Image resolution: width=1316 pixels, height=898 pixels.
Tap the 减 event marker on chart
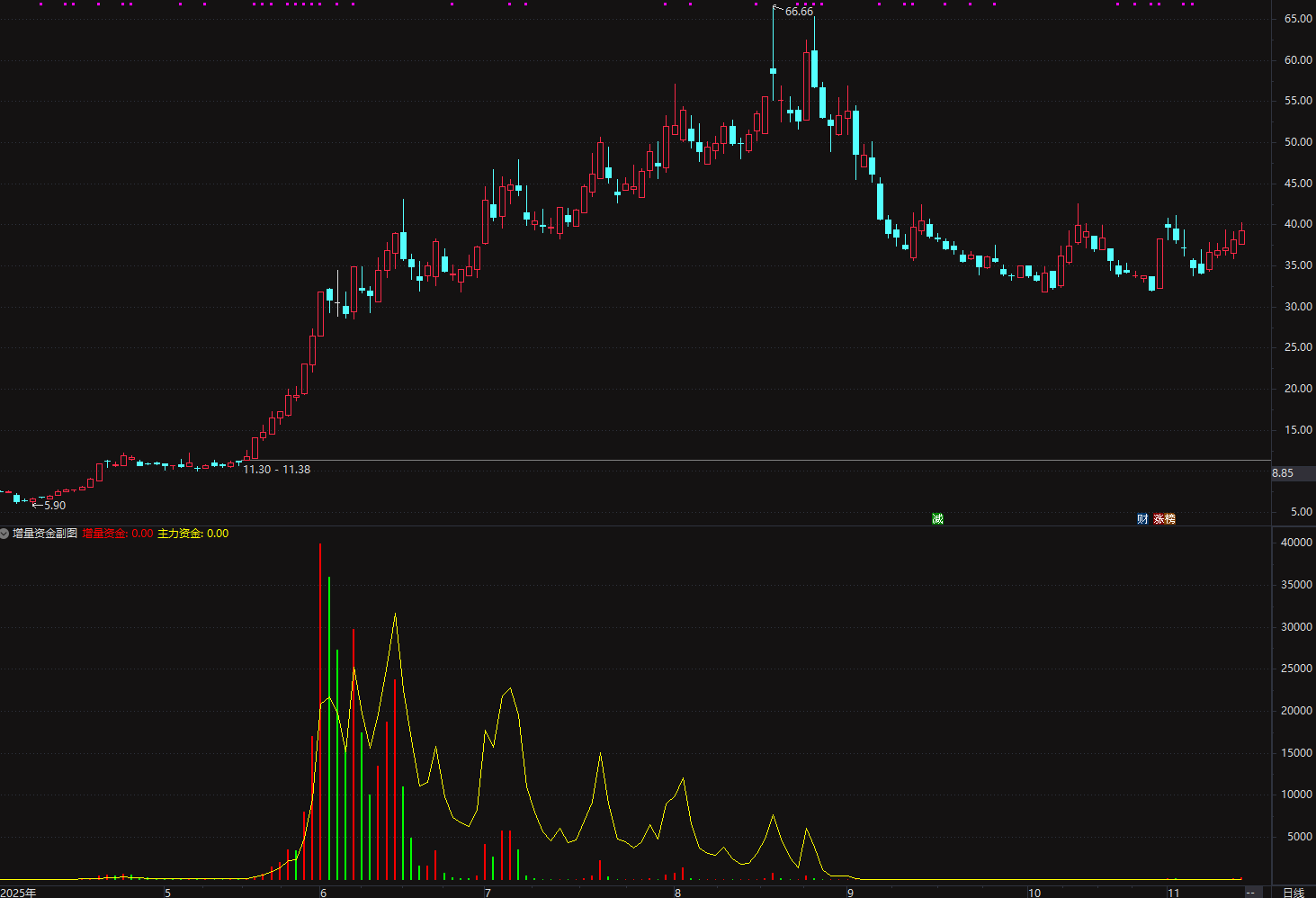tap(938, 518)
